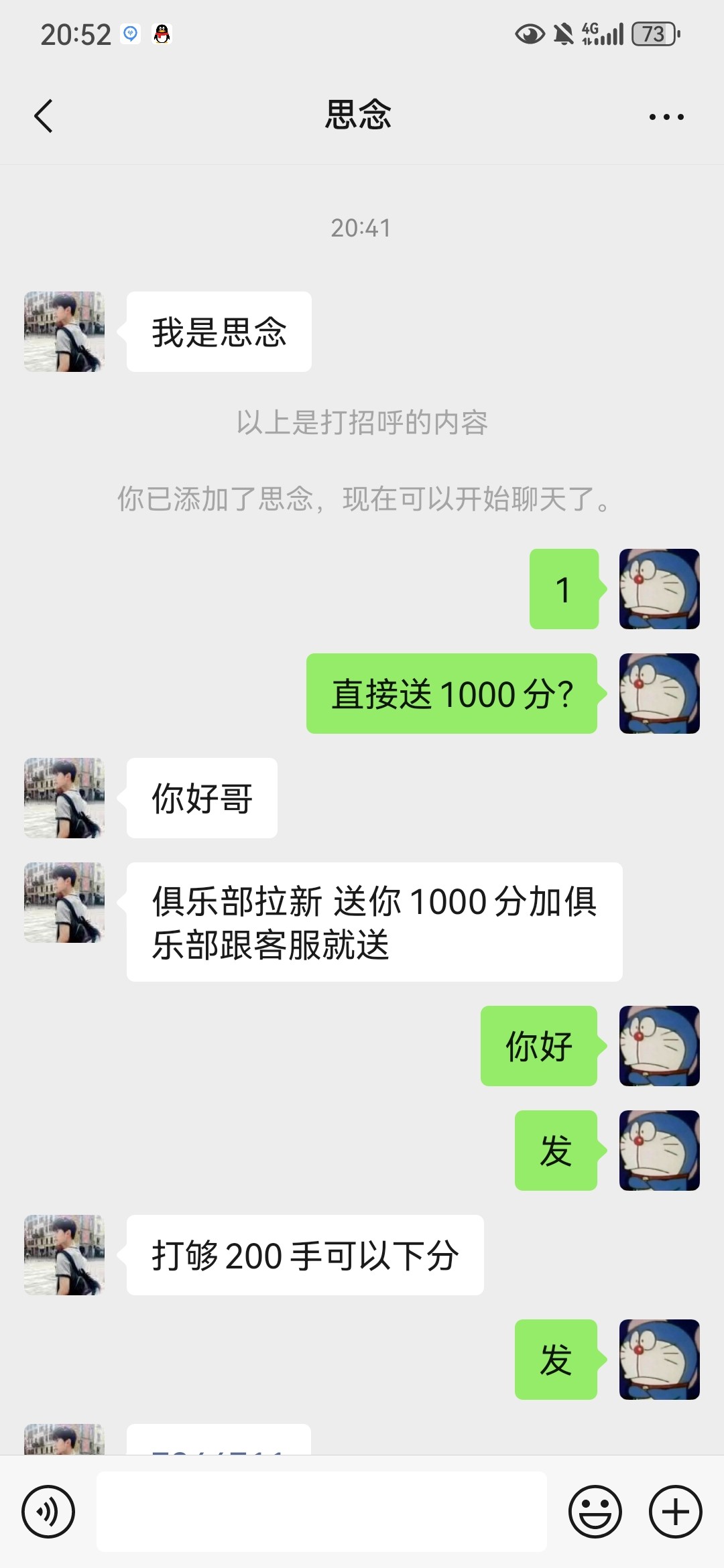Focus the message text input field
Viewport: 724px width, 1568px height.
322,1511
